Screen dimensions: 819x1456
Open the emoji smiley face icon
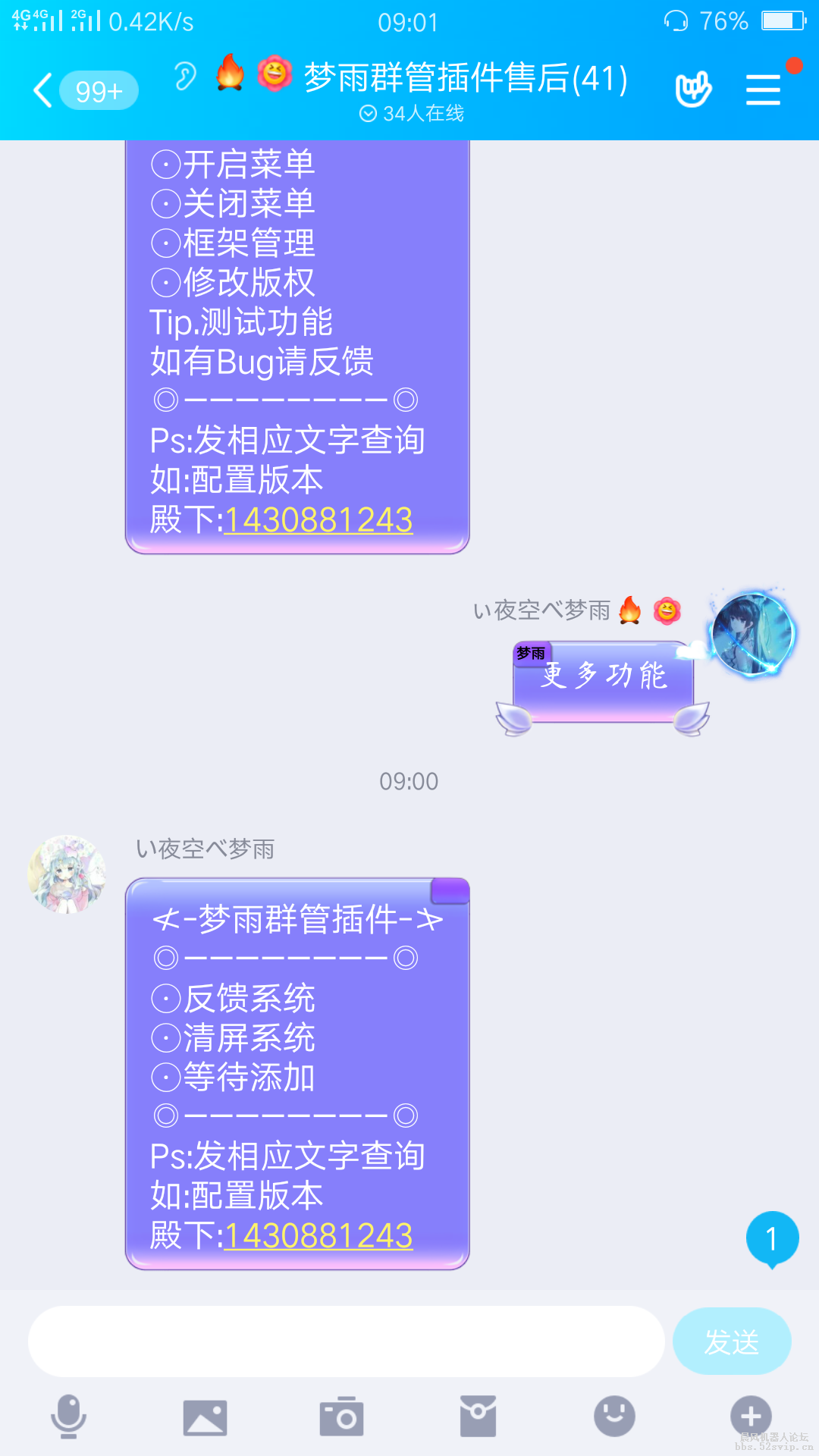pyautogui.click(x=614, y=1415)
